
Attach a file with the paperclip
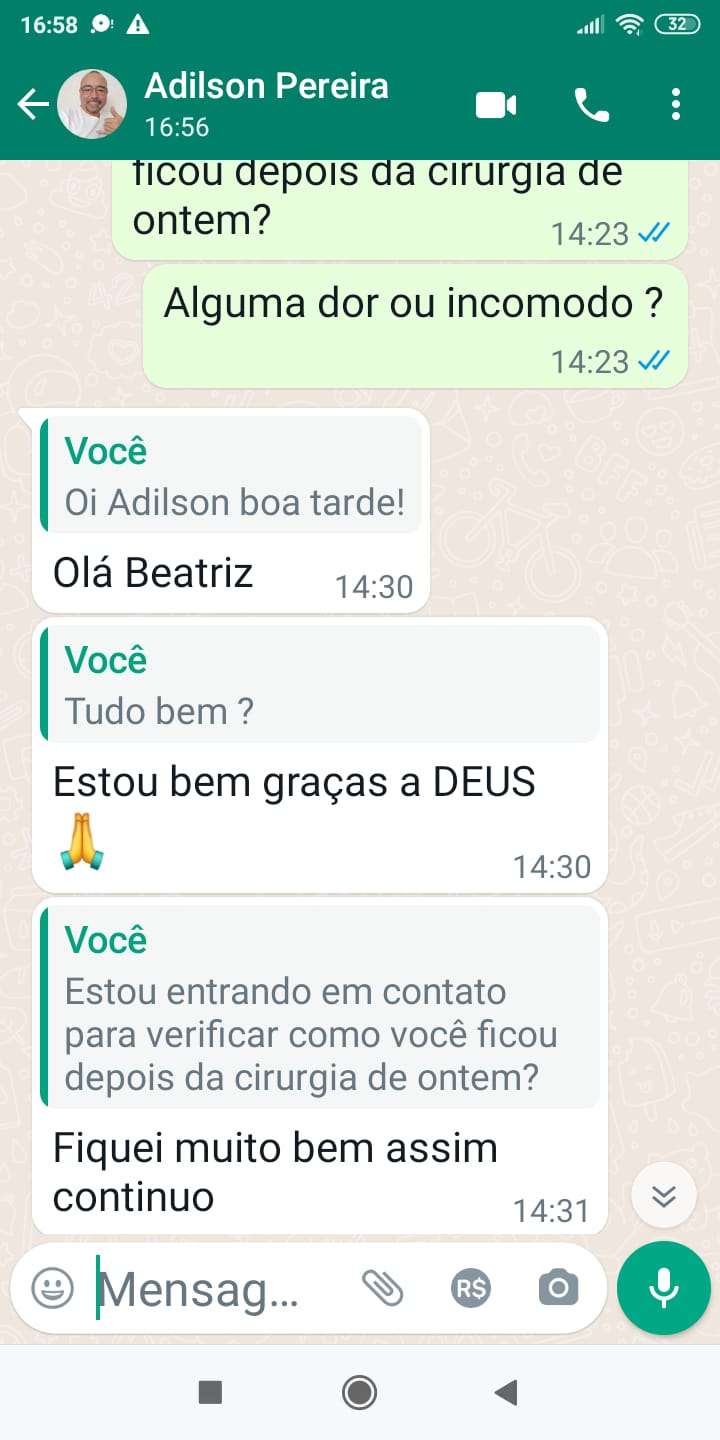(382, 1288)
